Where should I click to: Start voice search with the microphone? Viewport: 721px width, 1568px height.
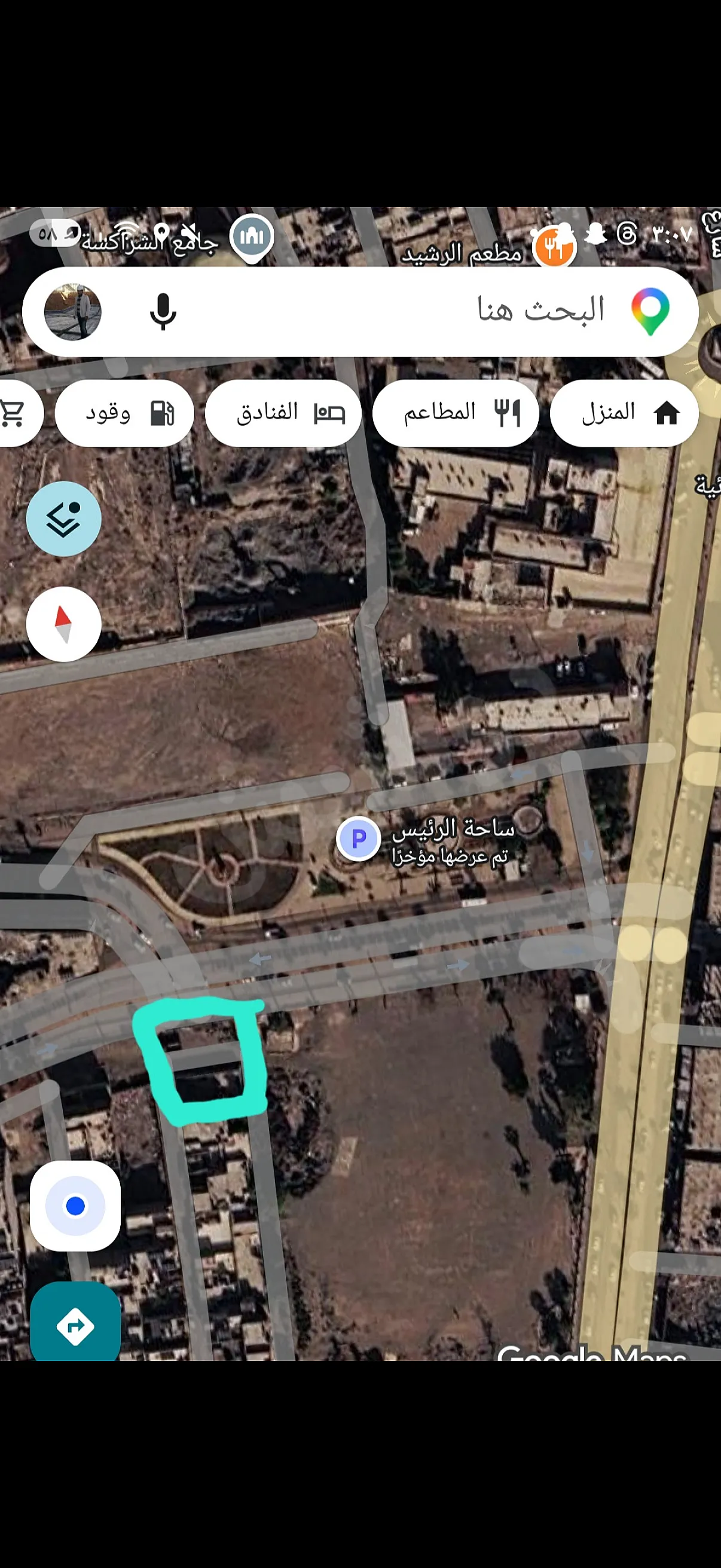tap(163, 312)
